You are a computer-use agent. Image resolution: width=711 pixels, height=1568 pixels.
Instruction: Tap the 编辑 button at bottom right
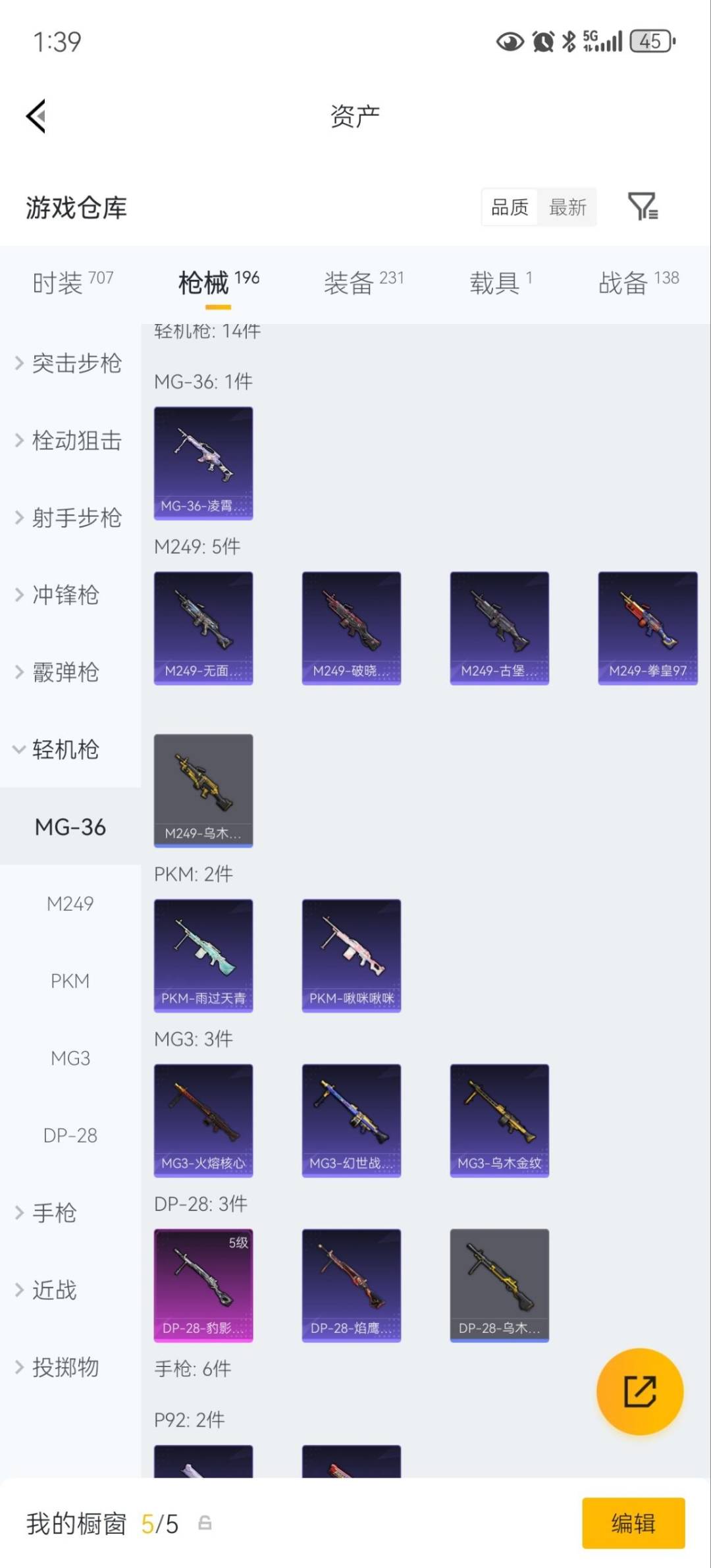tap(633, 1523)
